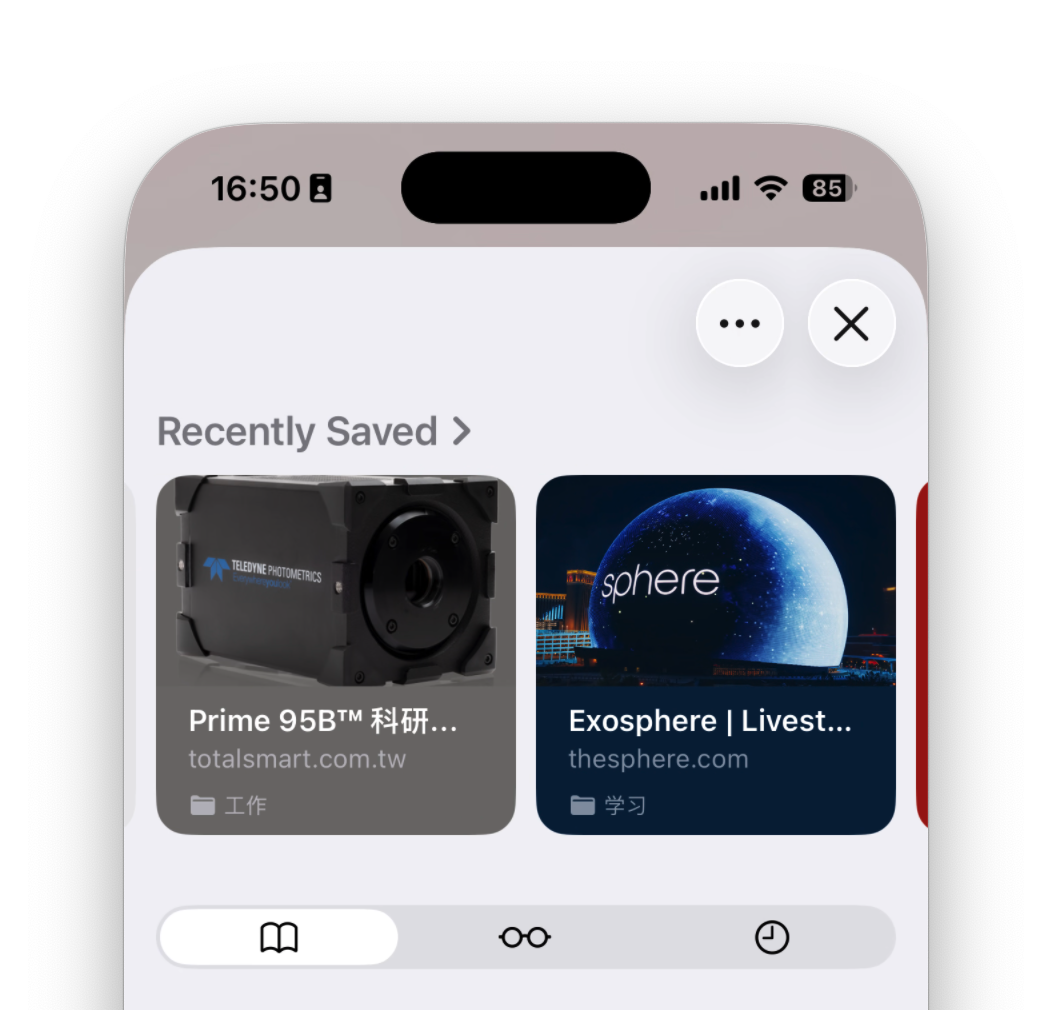Open the Prime 95B totalsmart.com.tw card

(x=336, y=654)
